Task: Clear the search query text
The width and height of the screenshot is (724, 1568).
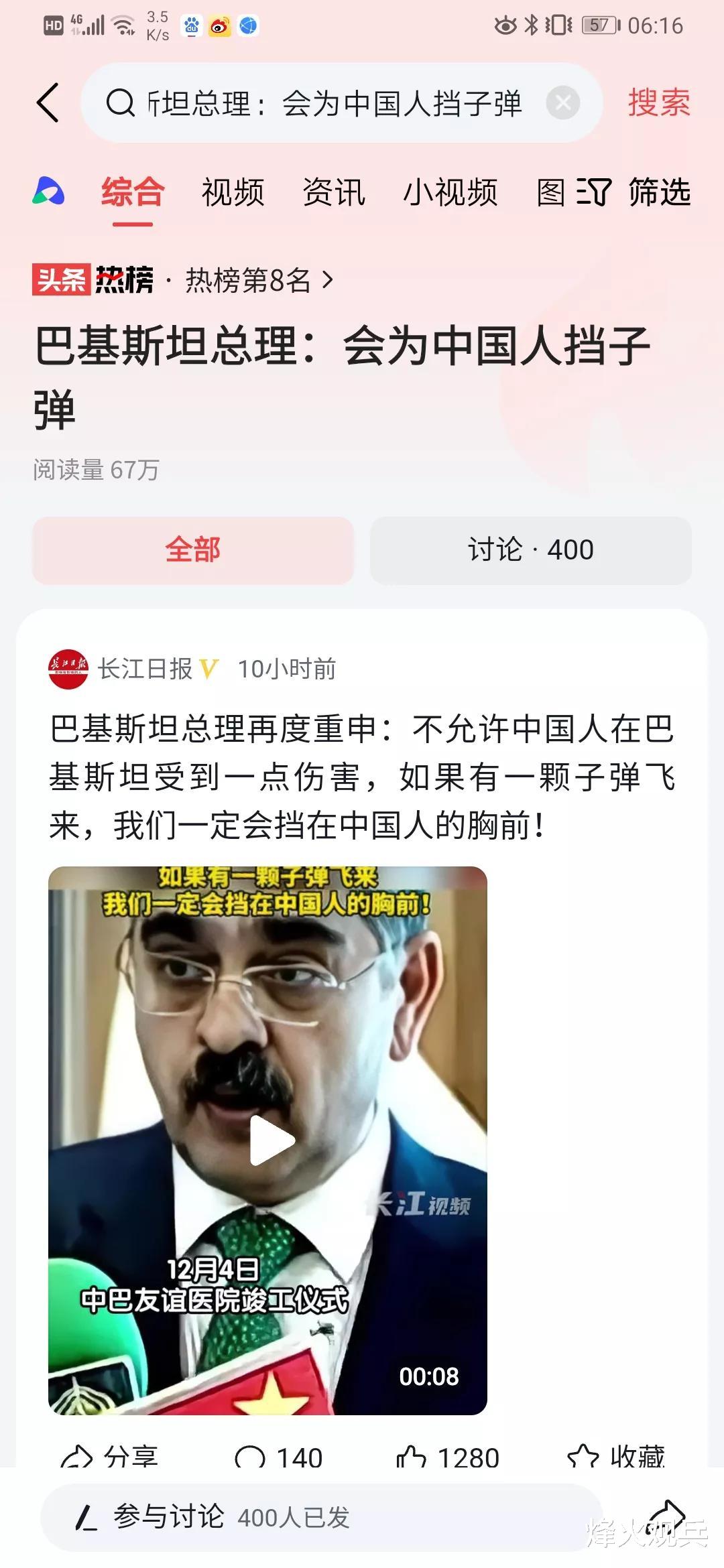Action: [562, 103]
